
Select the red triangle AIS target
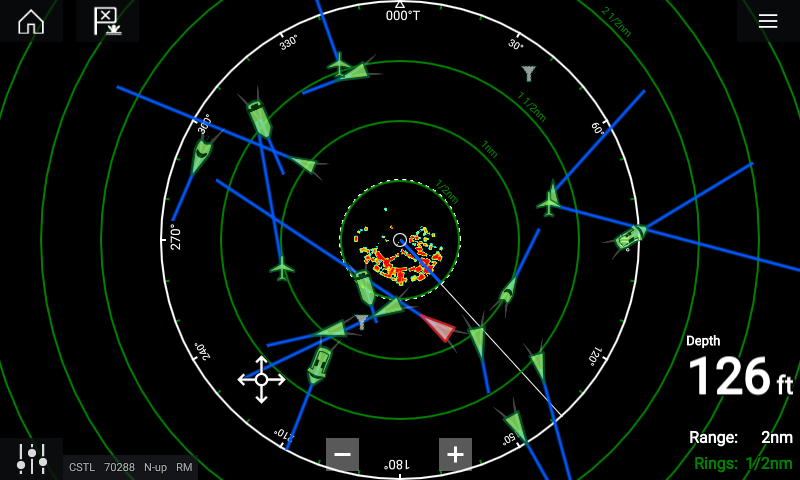pyautogui.click(x=438, y=327)
